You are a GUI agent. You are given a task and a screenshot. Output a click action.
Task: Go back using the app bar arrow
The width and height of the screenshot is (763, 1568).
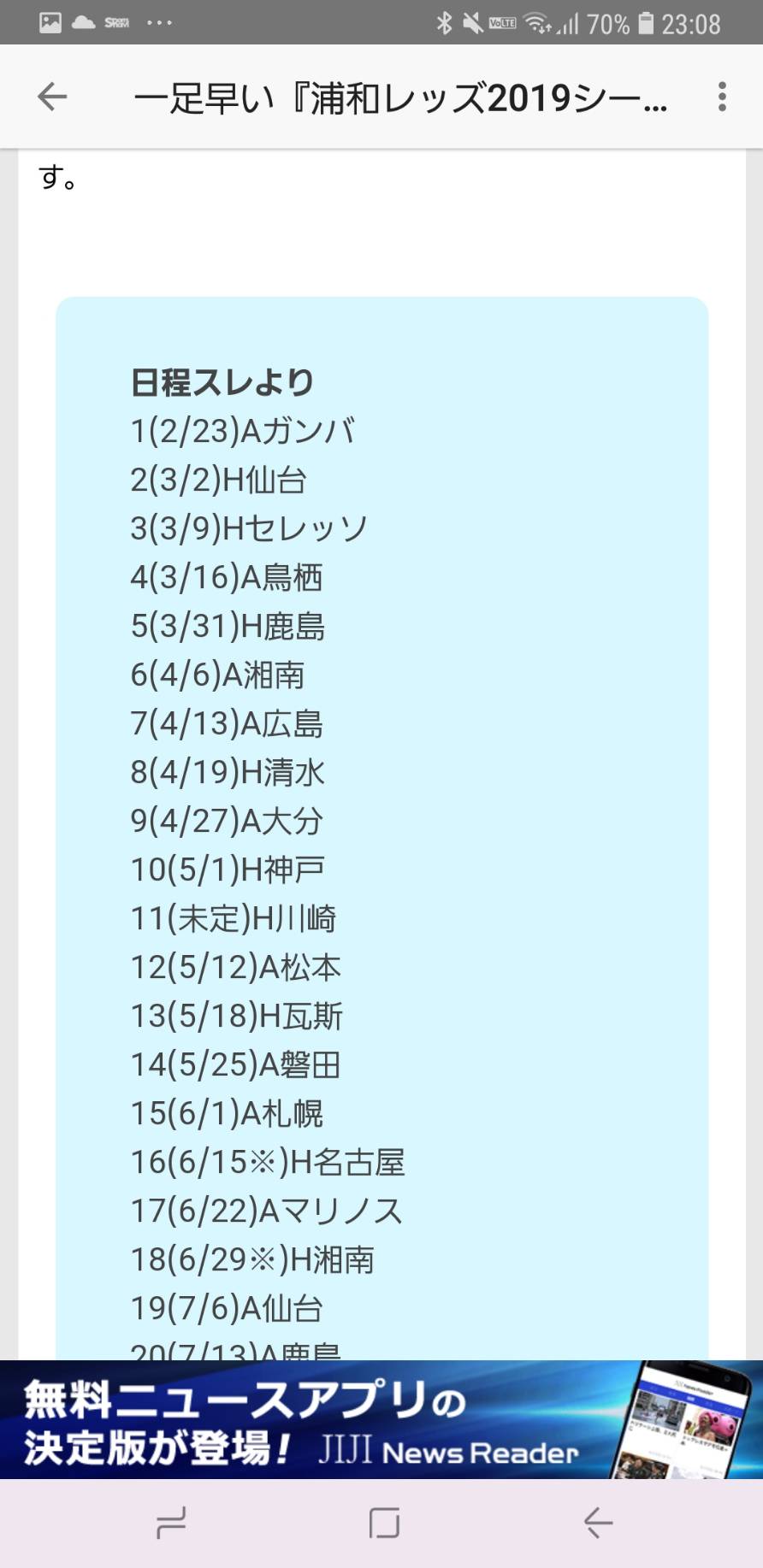tap(52, 97)
